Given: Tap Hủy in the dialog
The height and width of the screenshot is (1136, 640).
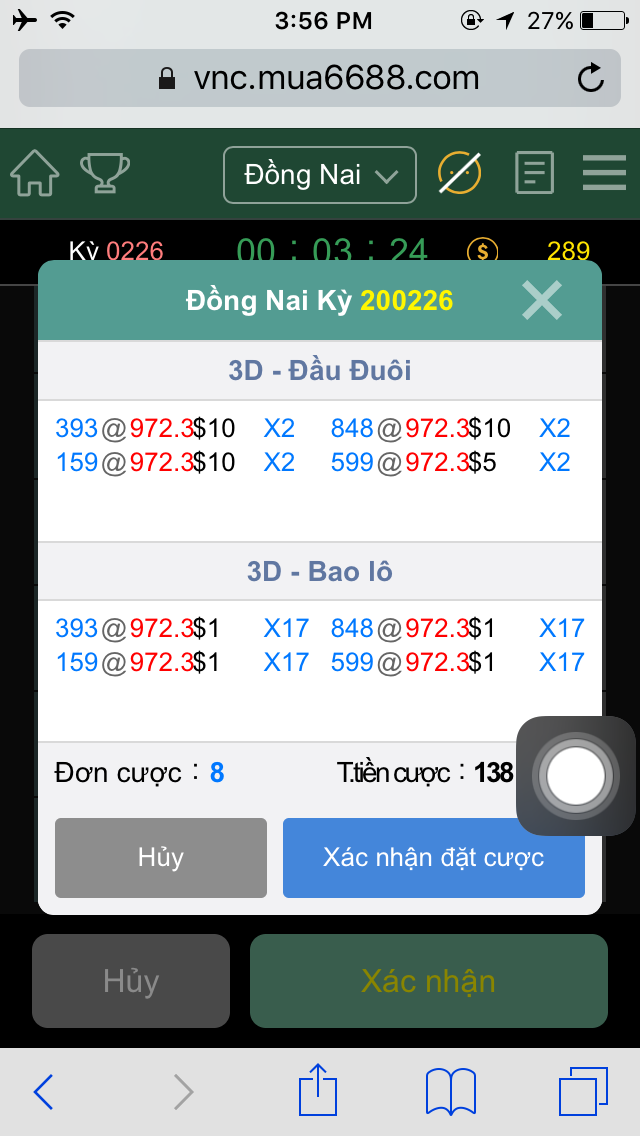Looking at the screenshot, I should coord(161,857).
